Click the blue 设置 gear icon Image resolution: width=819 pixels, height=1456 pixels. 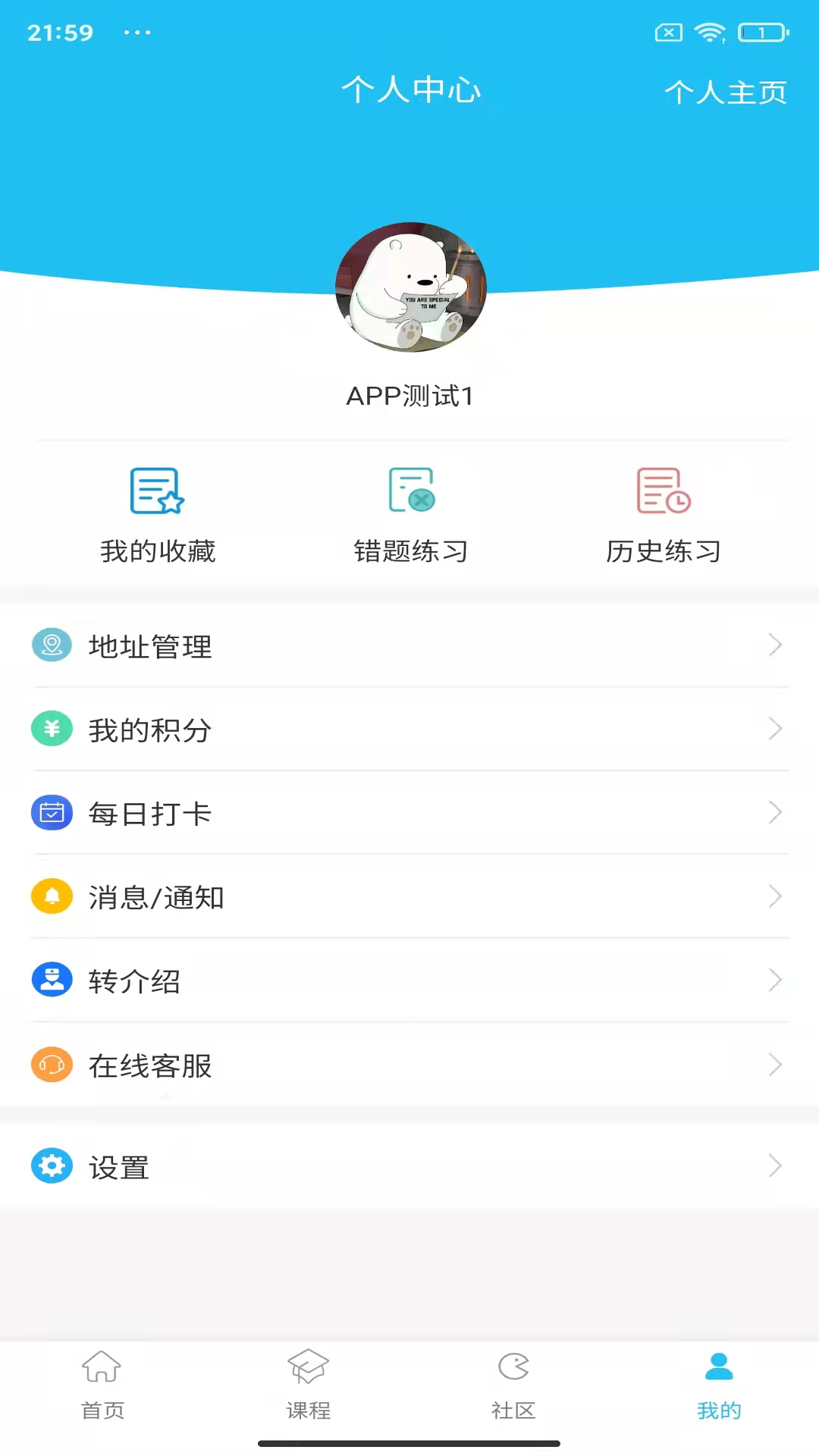coord(52,1166)
